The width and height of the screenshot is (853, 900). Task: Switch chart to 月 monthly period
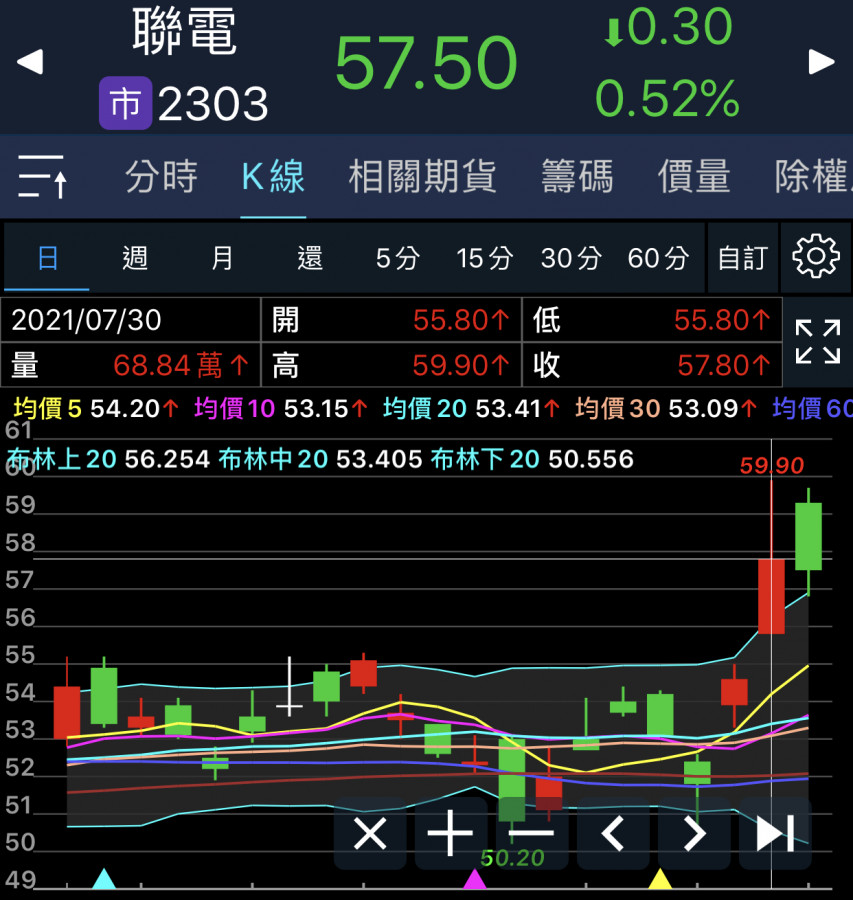click(222, 258)
